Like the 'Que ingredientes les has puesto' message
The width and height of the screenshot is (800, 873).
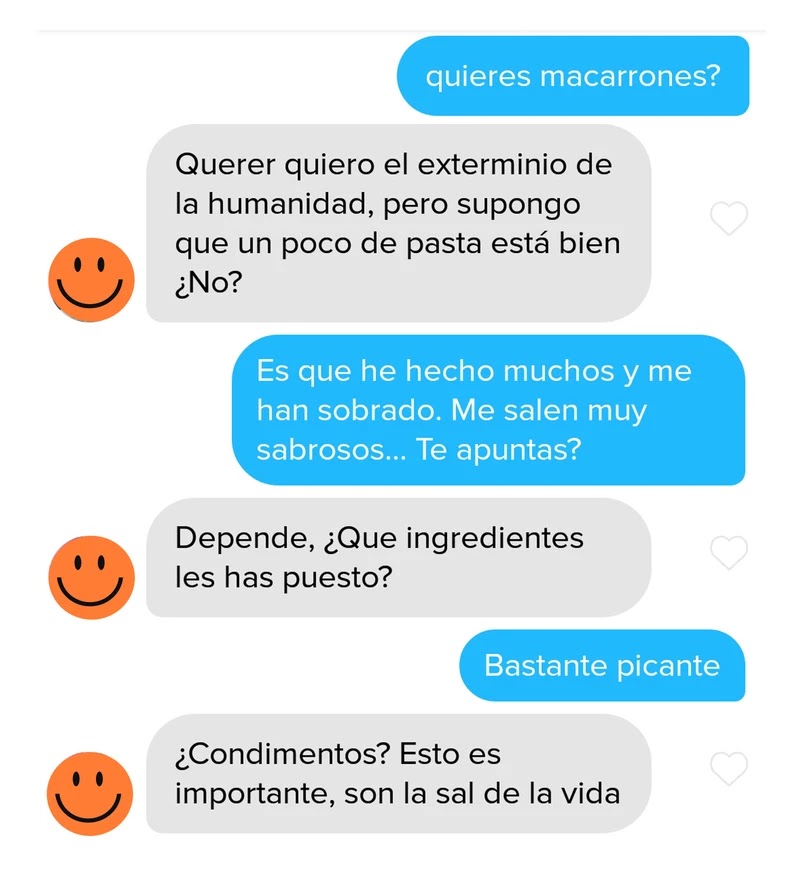point(729,552)
